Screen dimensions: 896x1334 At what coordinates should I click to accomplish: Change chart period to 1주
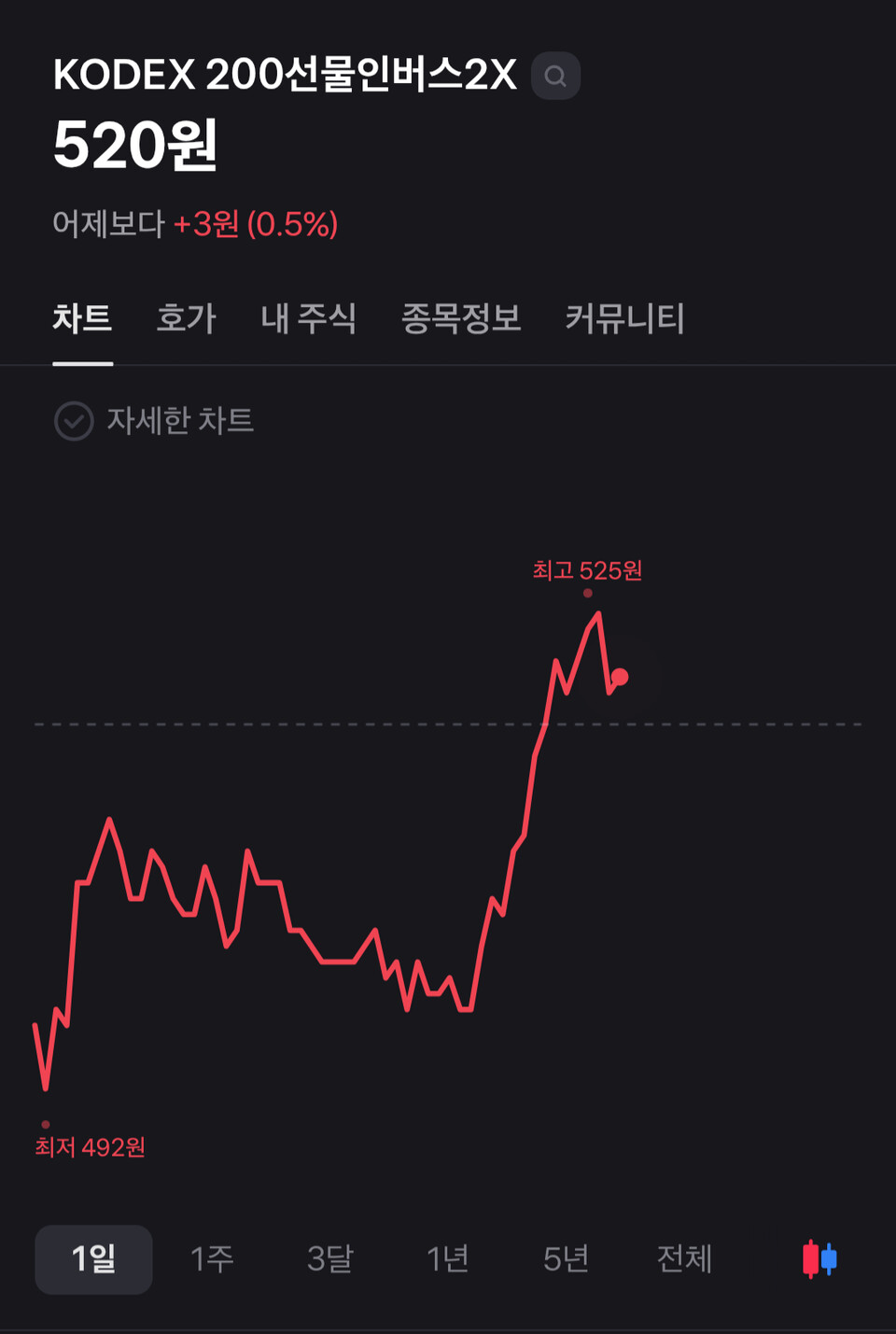[212, 1259]
